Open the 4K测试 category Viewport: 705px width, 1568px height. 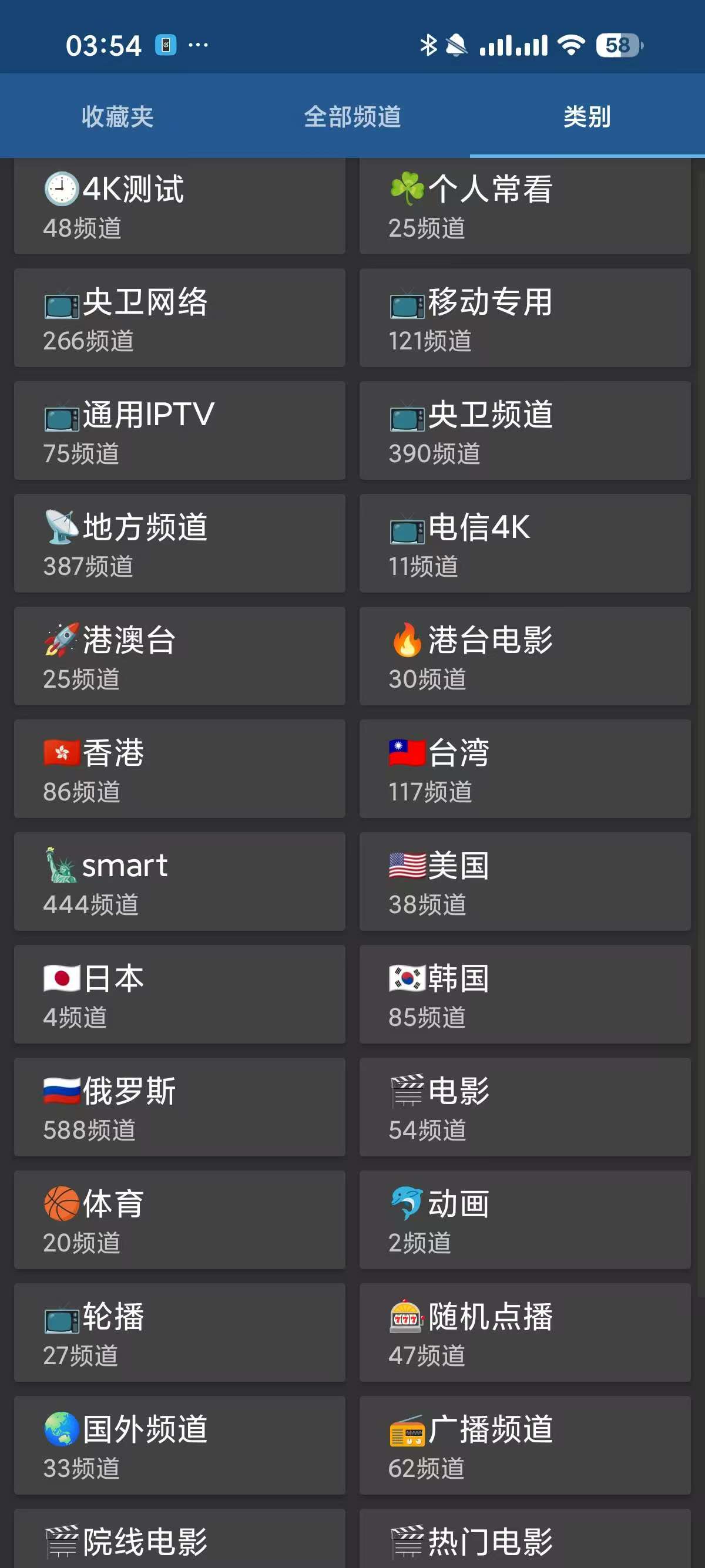(x=180, y=207)
